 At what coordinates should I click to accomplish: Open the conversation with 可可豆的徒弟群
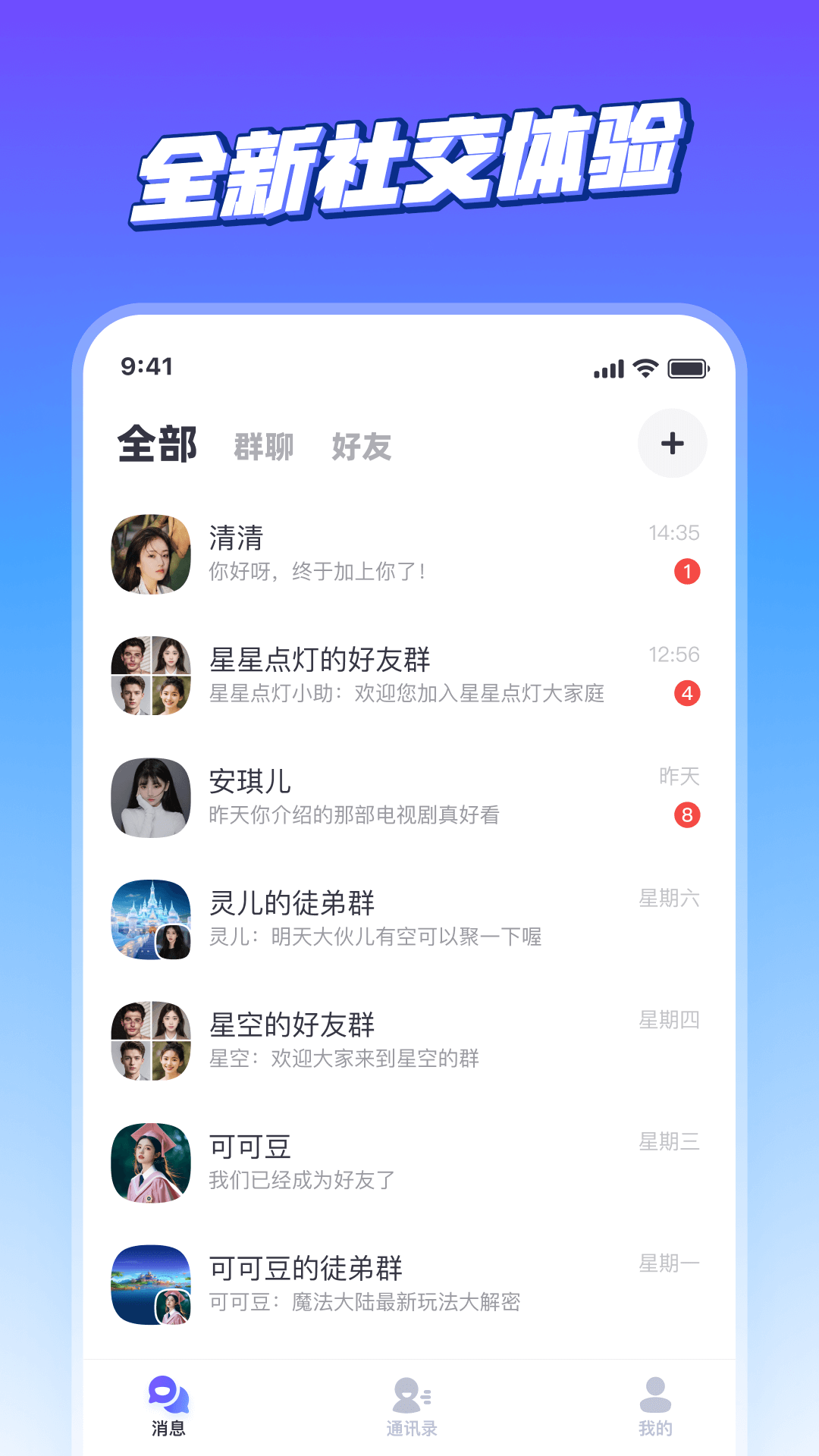(409, 1282)
